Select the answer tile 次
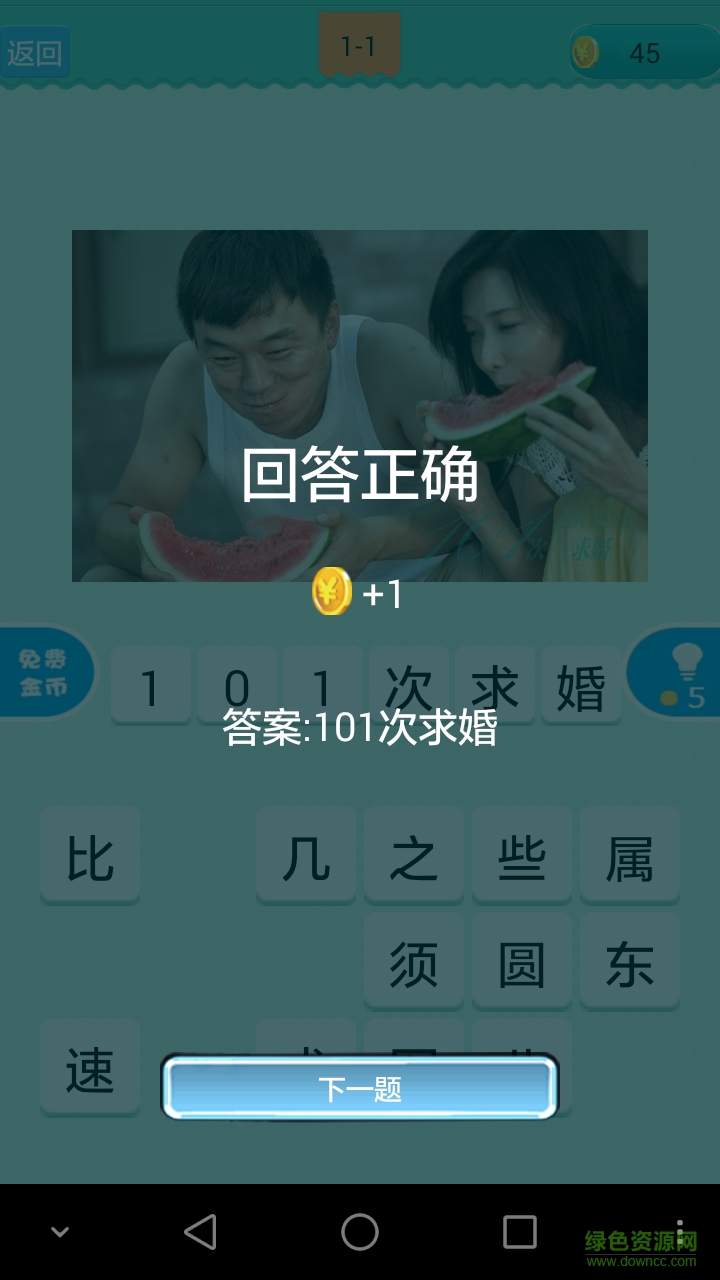This screenshot has width=720, height=1280. click(x=408, y=685)
